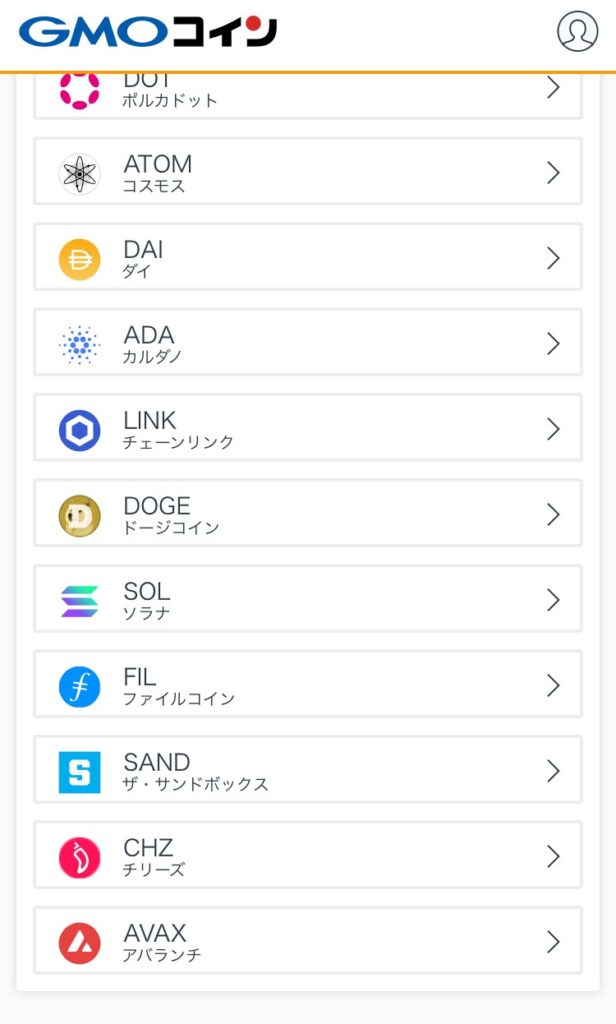Viewport: 616px width, 1024px height.
Task: Select DOGE Dogecoin from the list
Action: 308,515
